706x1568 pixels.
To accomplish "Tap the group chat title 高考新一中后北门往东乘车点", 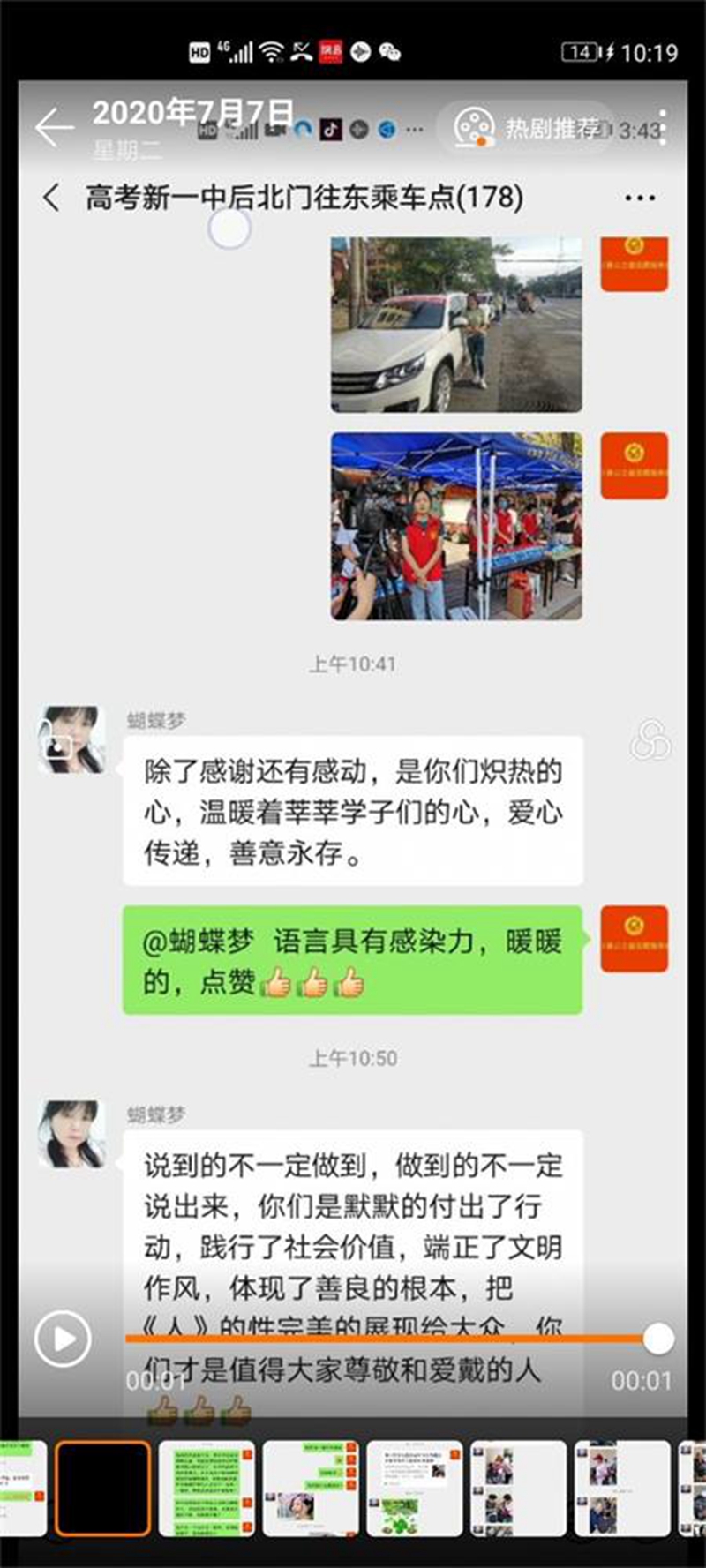I will click(x=300, y=198).
